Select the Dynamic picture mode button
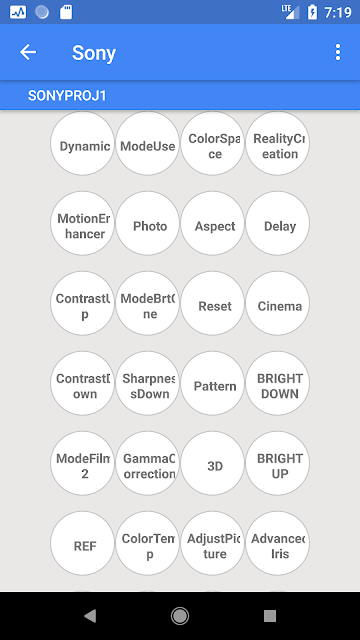The width and height of the screenshot is (360, 640). point(82,143)
